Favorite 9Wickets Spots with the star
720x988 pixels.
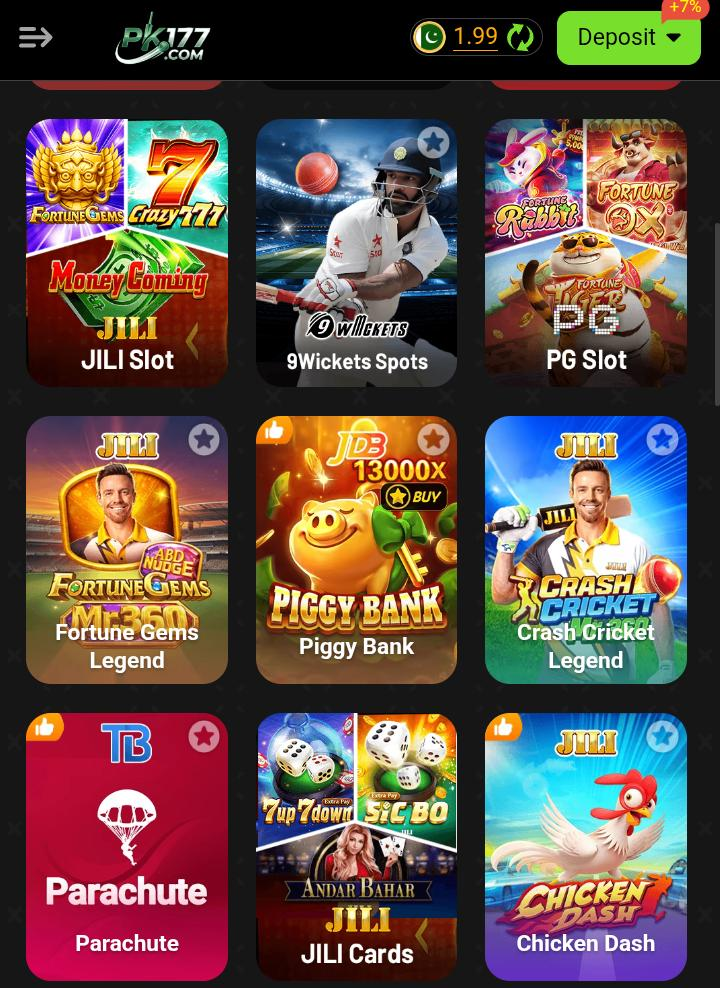pos(433,143)
